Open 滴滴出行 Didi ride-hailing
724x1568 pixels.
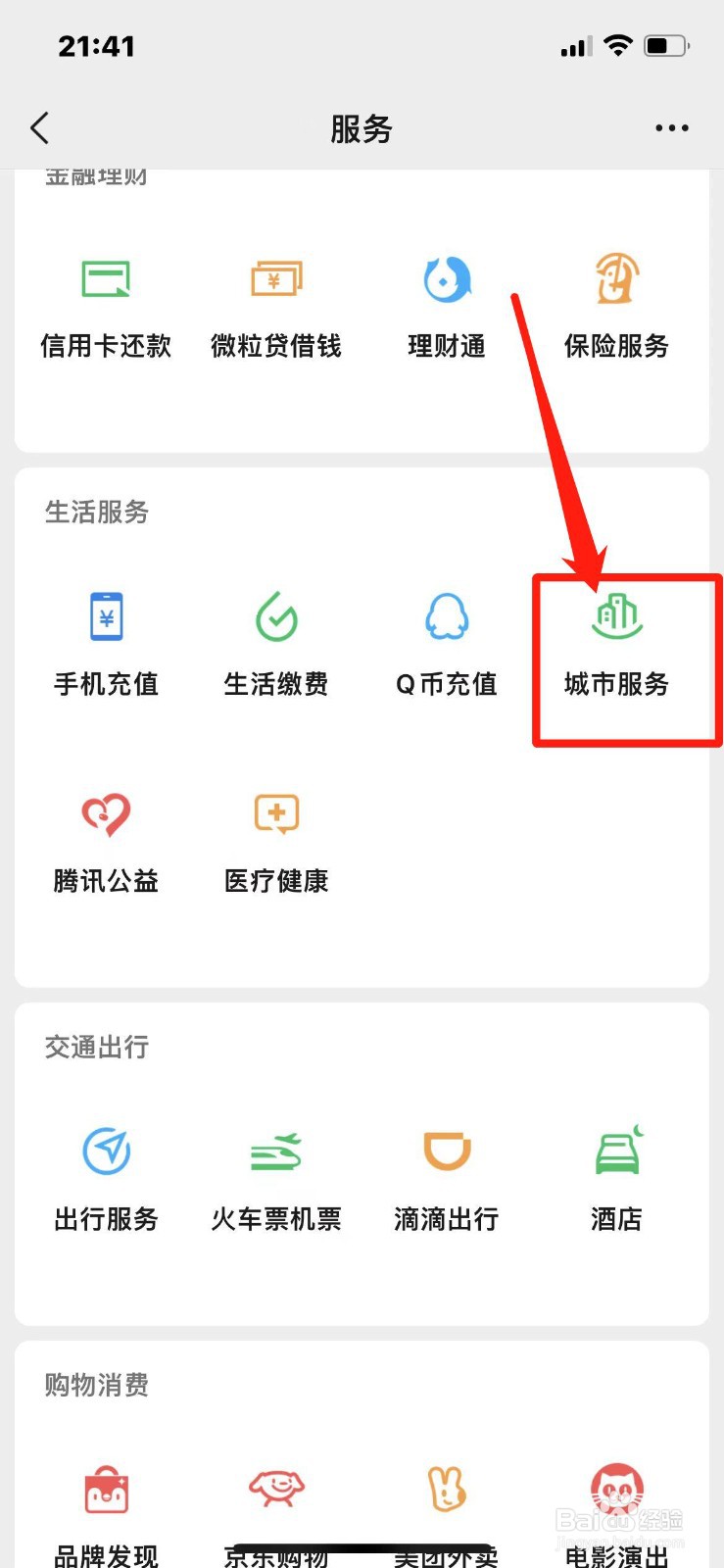(x=446, y=1176)
